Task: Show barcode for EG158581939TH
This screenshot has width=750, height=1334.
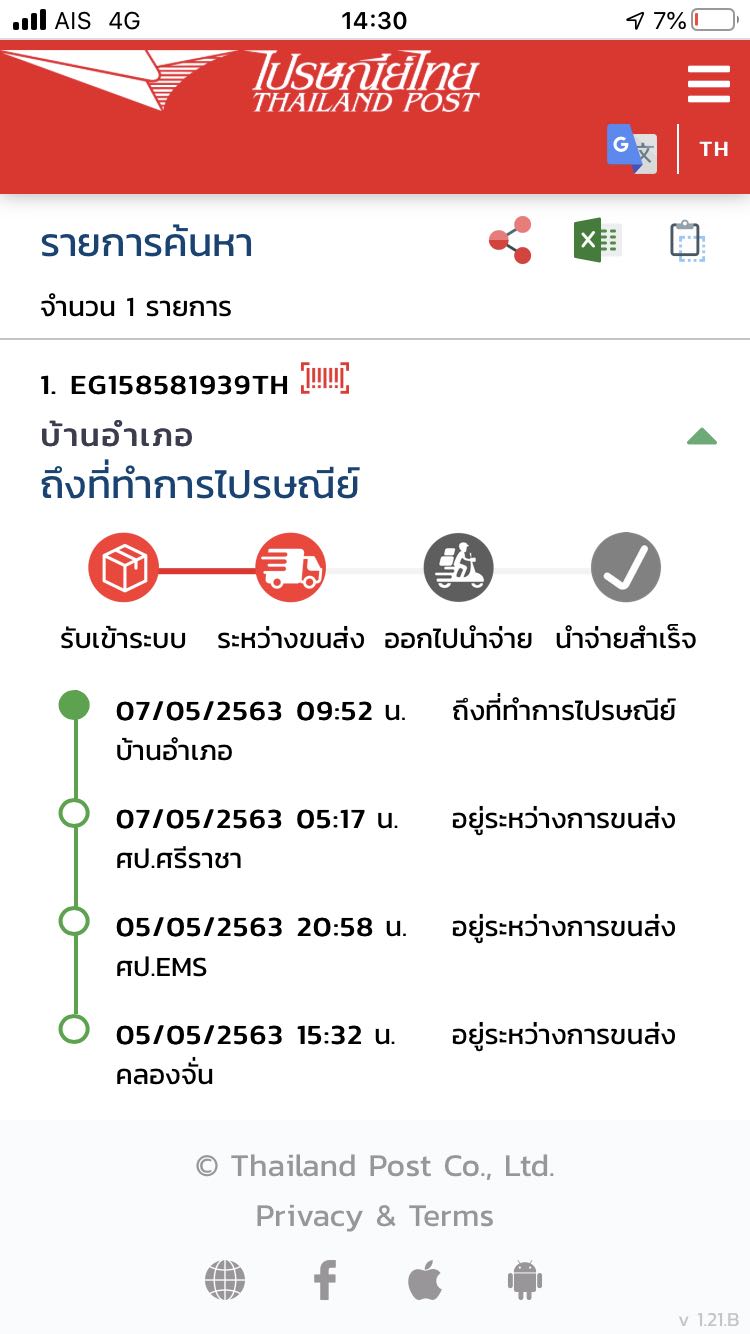Action: tap(325, 379)
